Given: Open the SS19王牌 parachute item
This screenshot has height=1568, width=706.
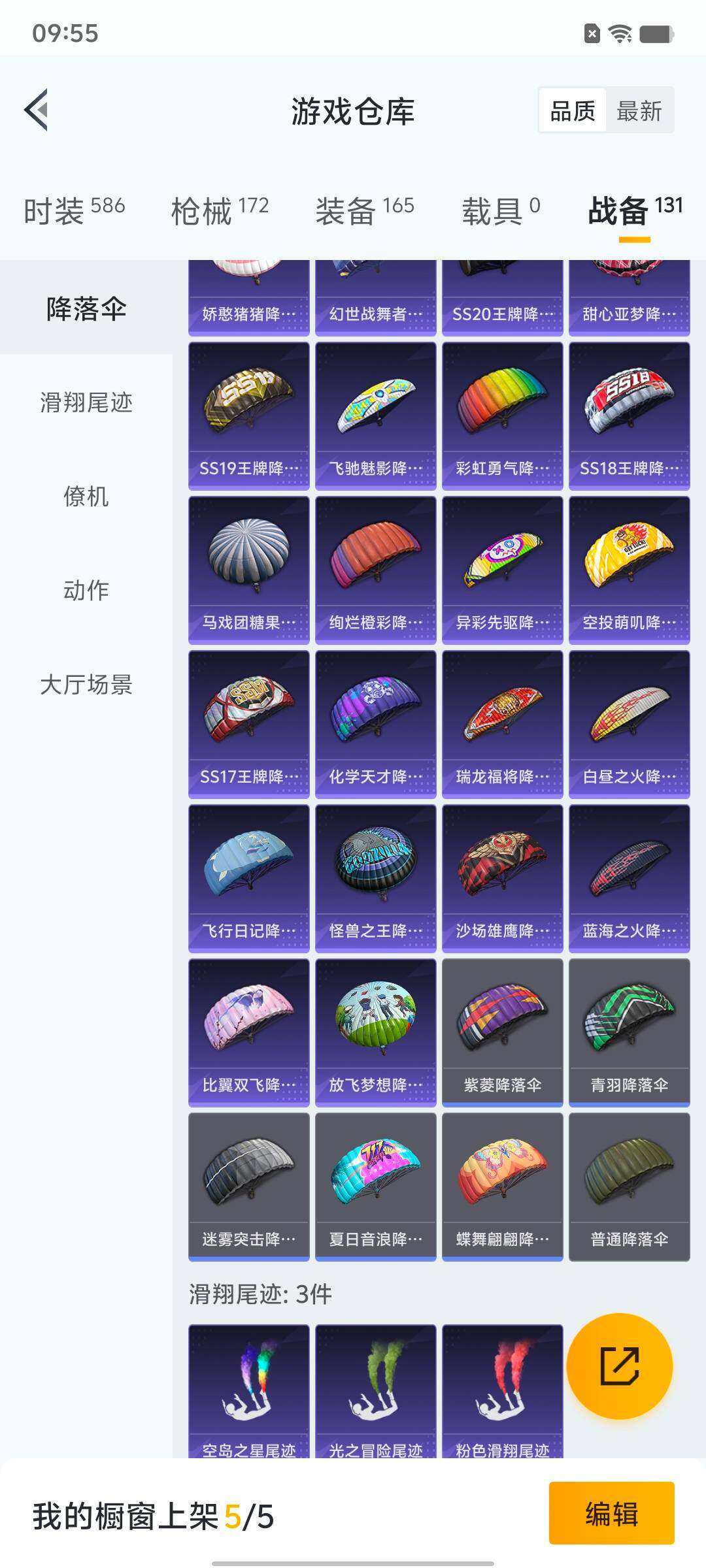Looking at the screenshot, I should click(x=249, y=416).
